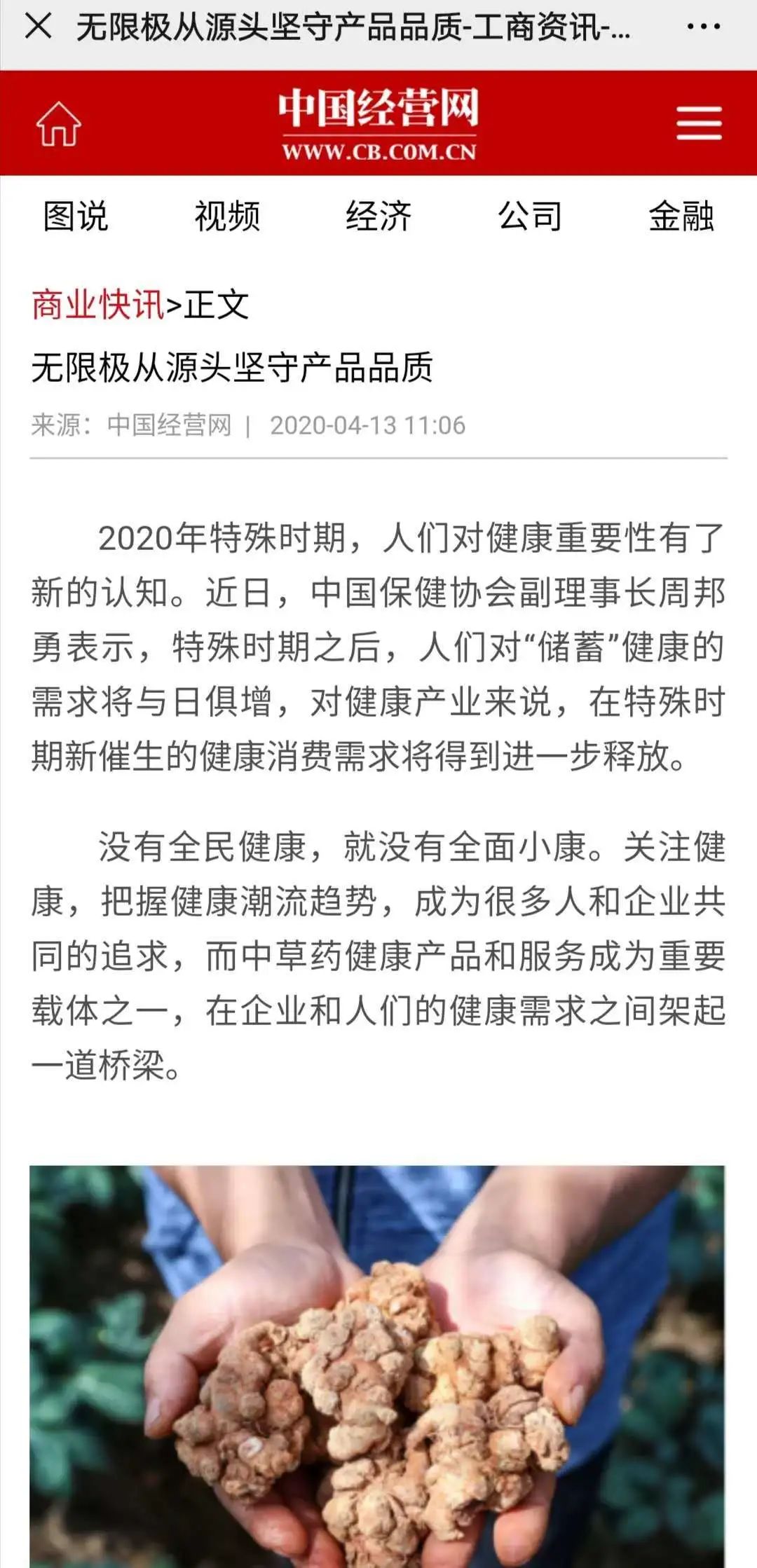757x1568 pixels.
Task: Go to the site home page
Action: (59, 124)
